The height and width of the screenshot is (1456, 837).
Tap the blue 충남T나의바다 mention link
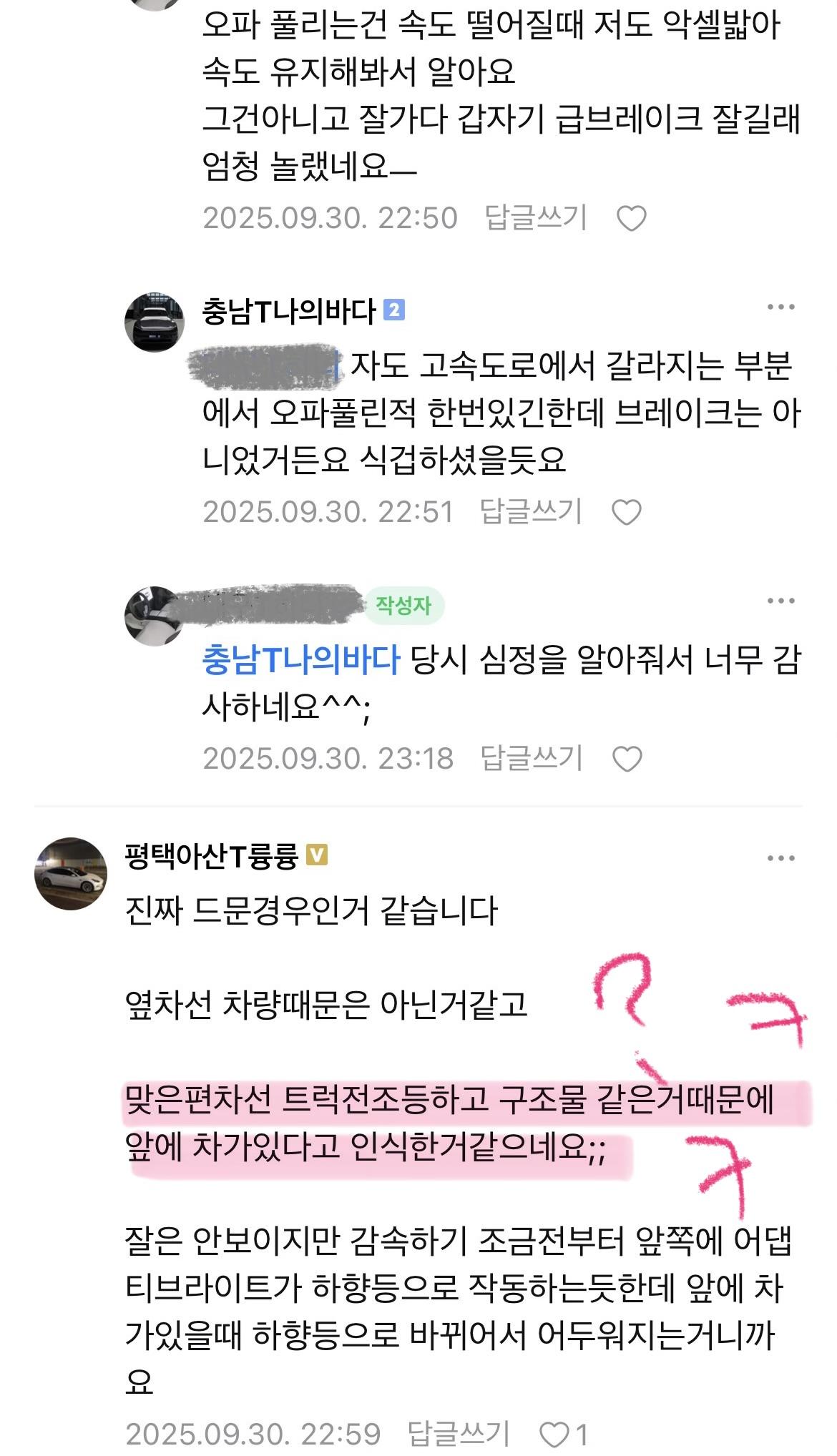300,660
